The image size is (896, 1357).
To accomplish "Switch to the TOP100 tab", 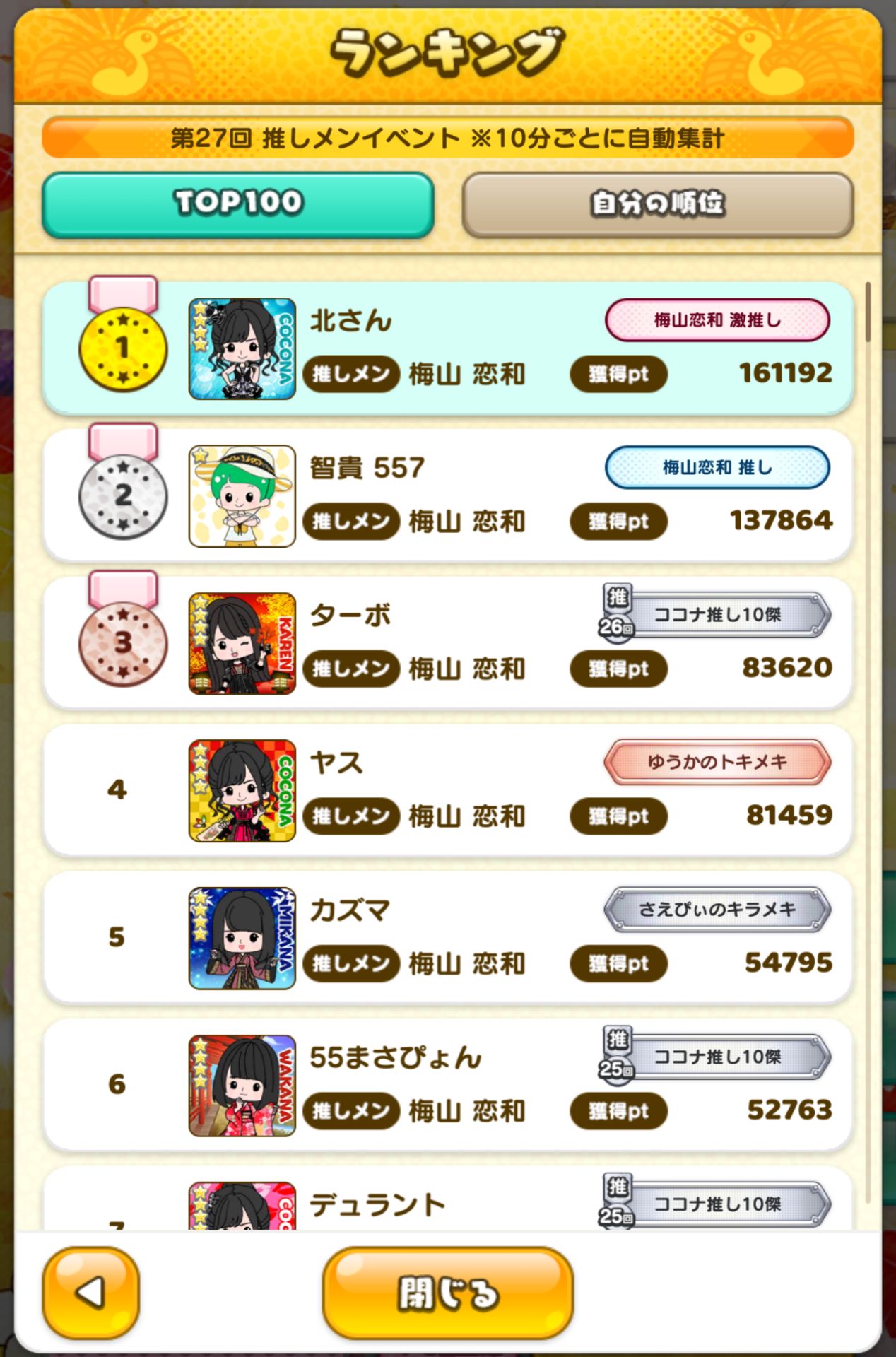I will tap(237, 204).
